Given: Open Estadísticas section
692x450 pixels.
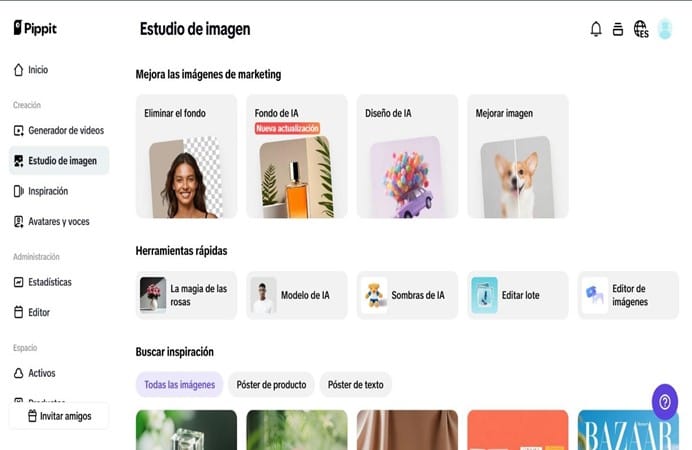Looking at the screenshot, I should pos(49,282).
